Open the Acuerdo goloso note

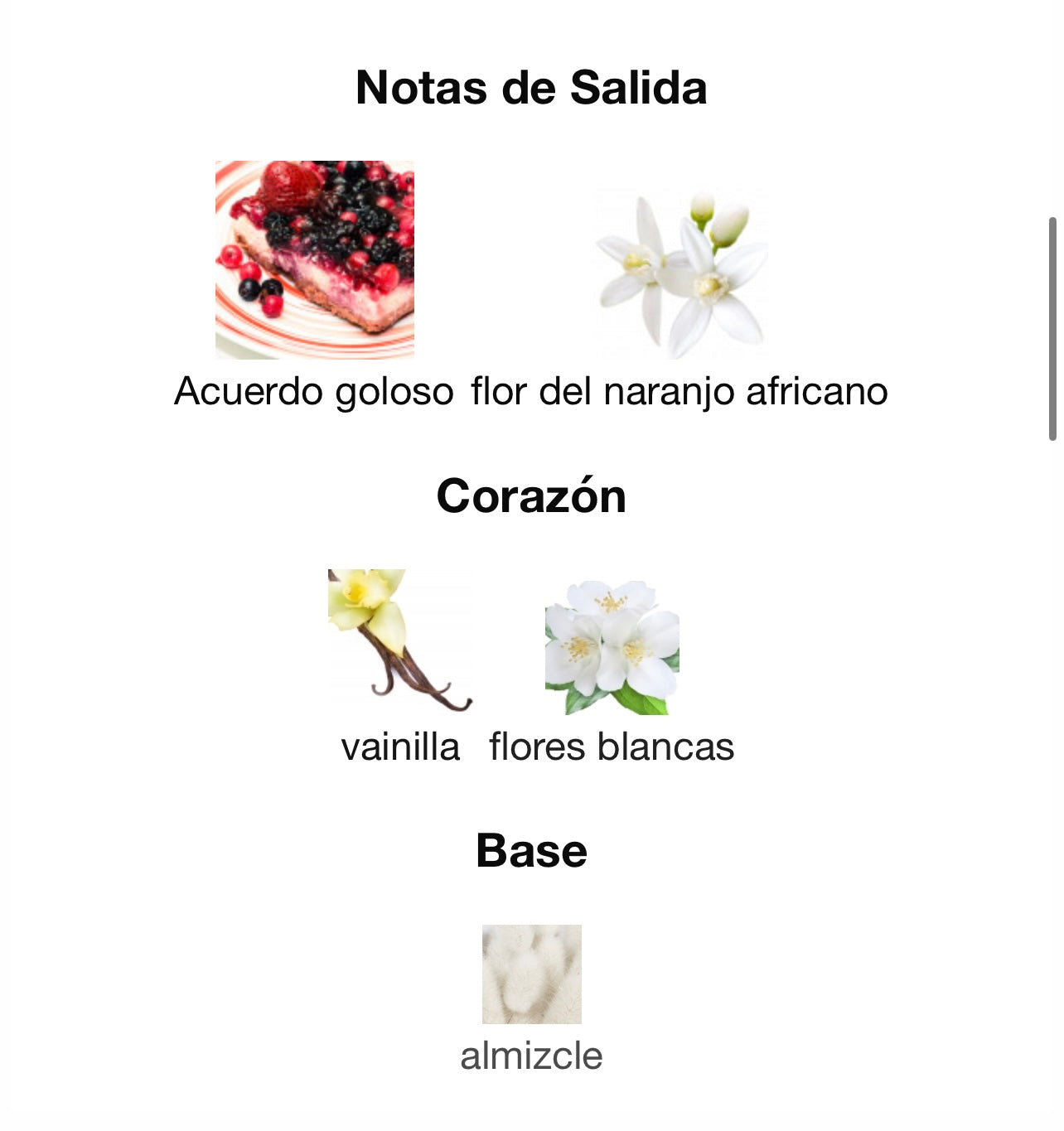coord(314,259)
